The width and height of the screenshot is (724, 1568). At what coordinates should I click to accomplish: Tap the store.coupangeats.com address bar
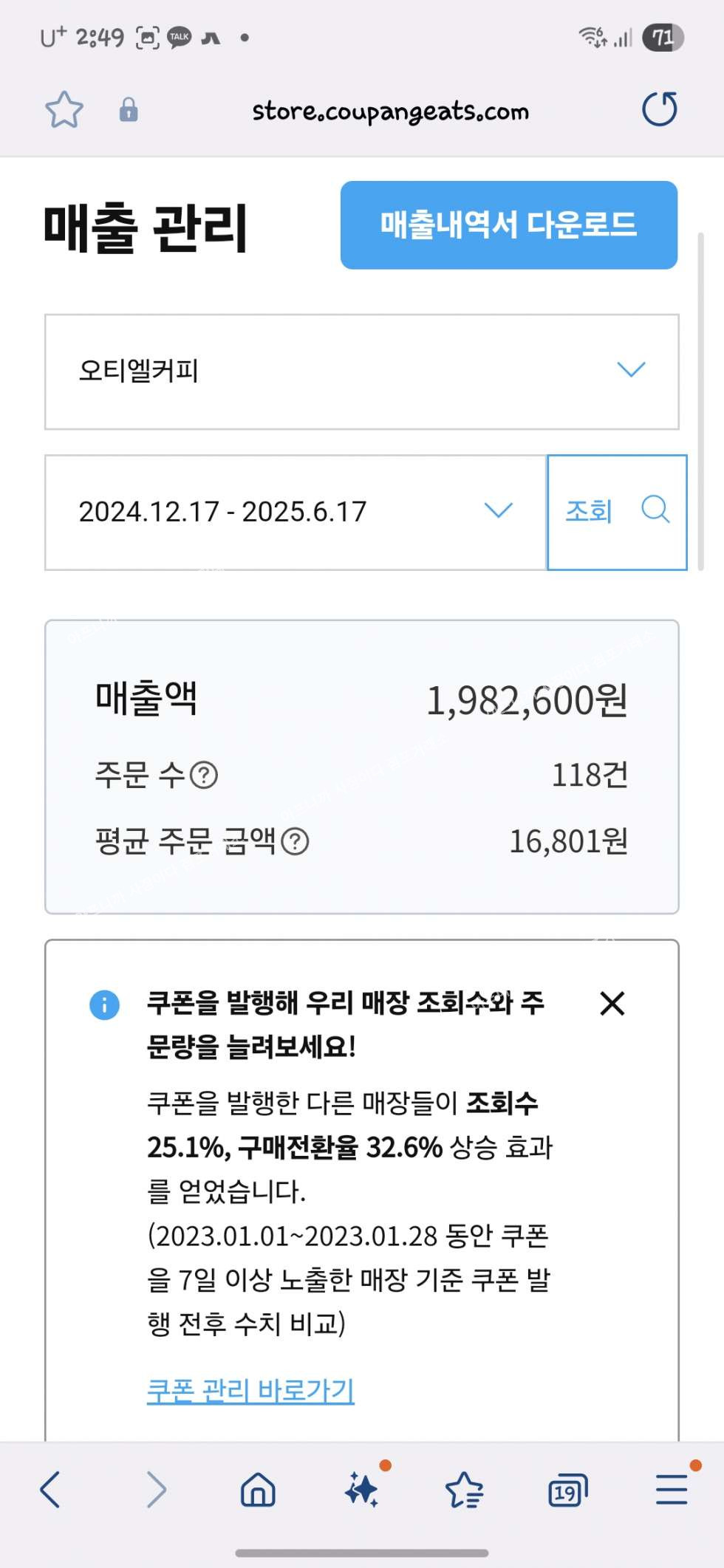[390, 112]
